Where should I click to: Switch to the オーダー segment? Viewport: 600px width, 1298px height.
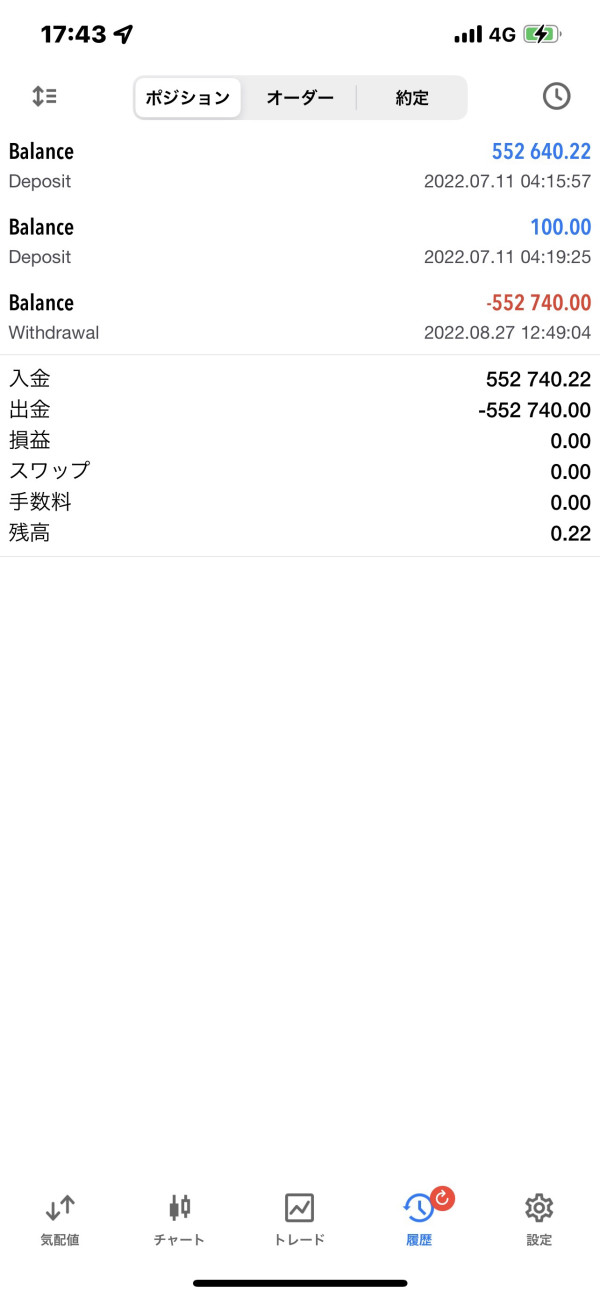pyautogui.click(x=300, y=98)
